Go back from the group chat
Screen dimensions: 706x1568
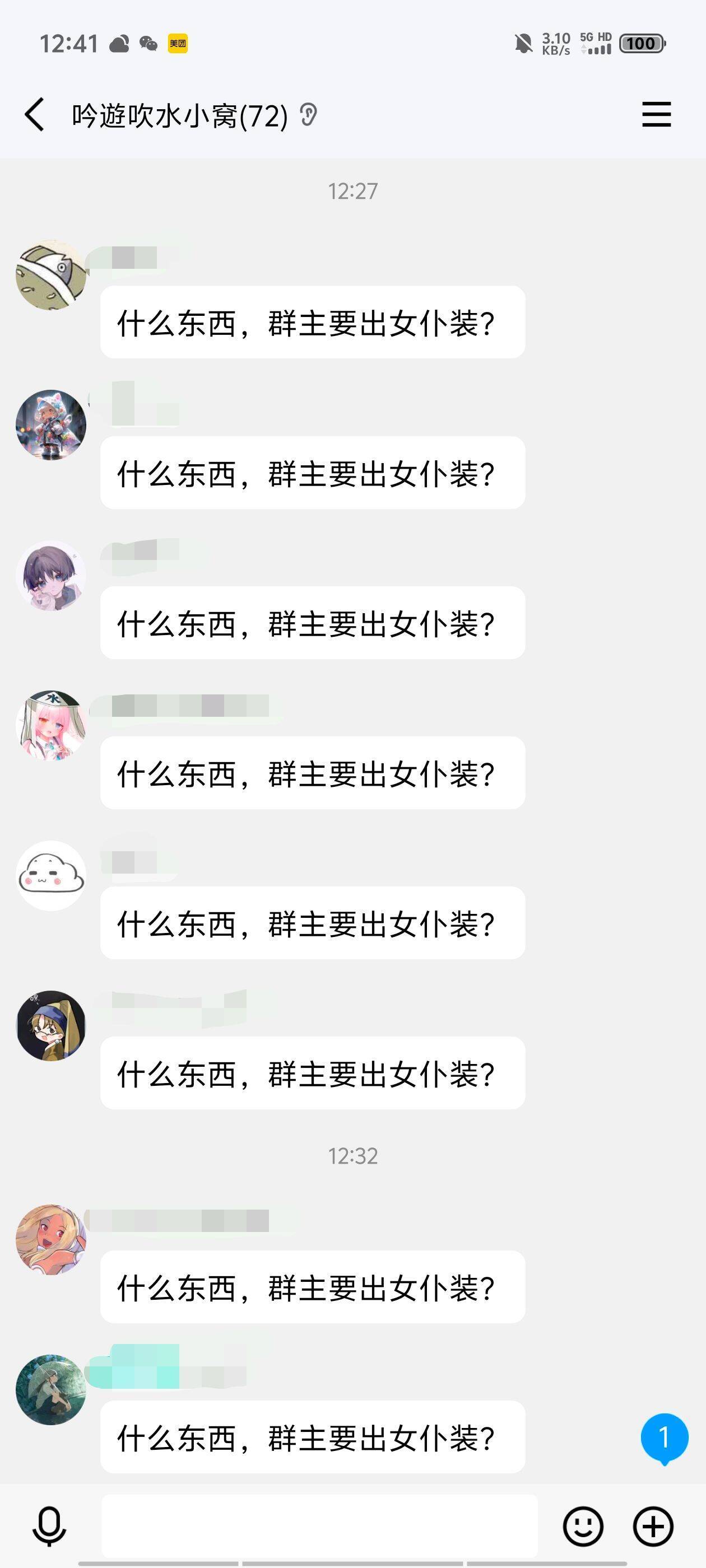tap(35, 114)
